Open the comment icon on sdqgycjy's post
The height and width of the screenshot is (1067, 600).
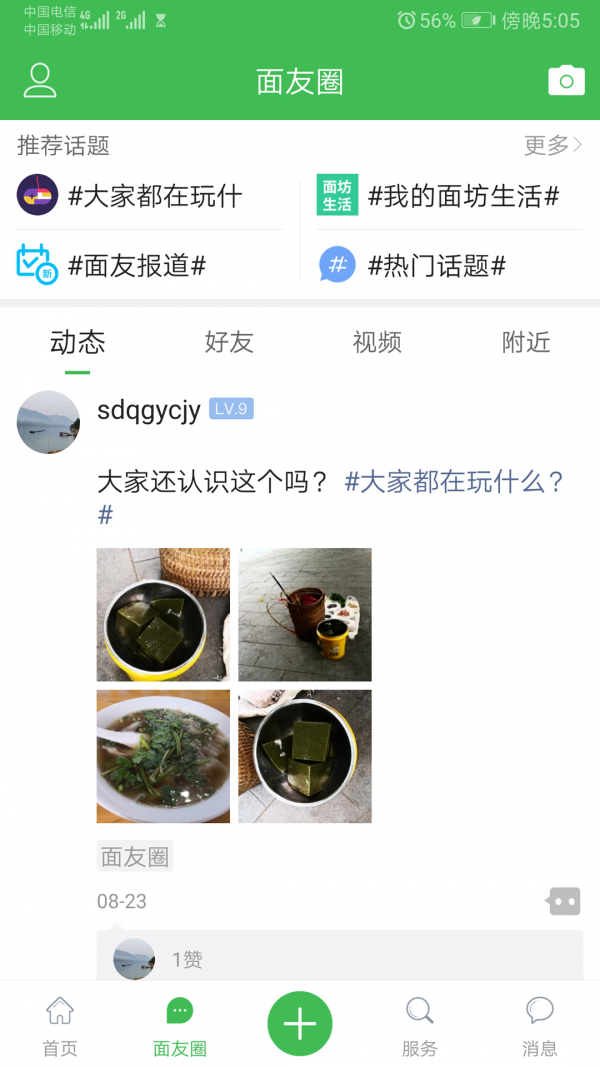coord(564,901)
